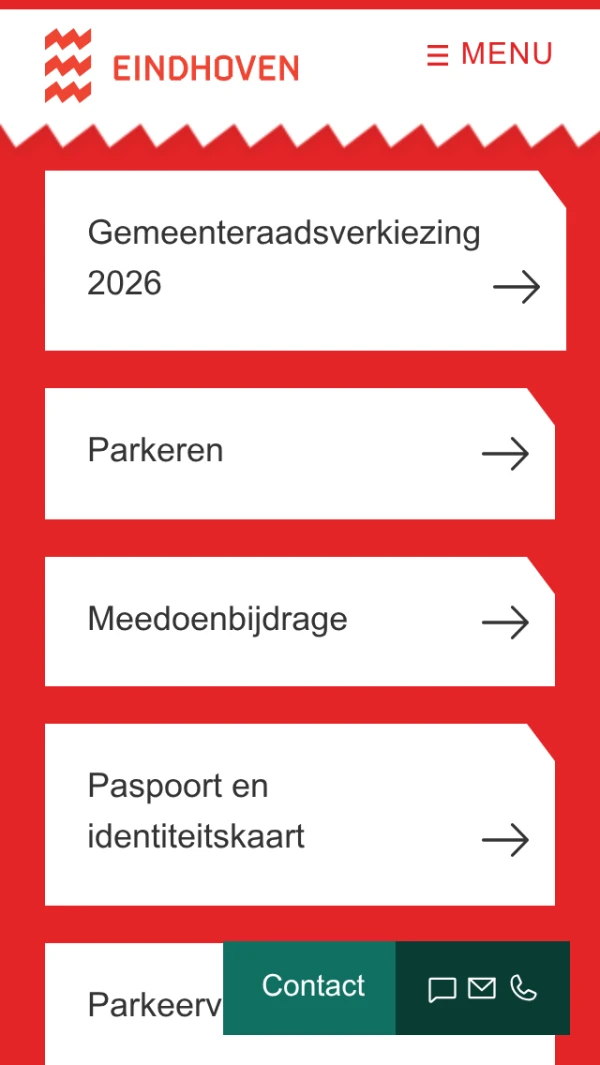The width and height of the screenshot is (600, 1065).
Task: Open the Meedoenbijdrage card
Action: (x=299, y=621)
